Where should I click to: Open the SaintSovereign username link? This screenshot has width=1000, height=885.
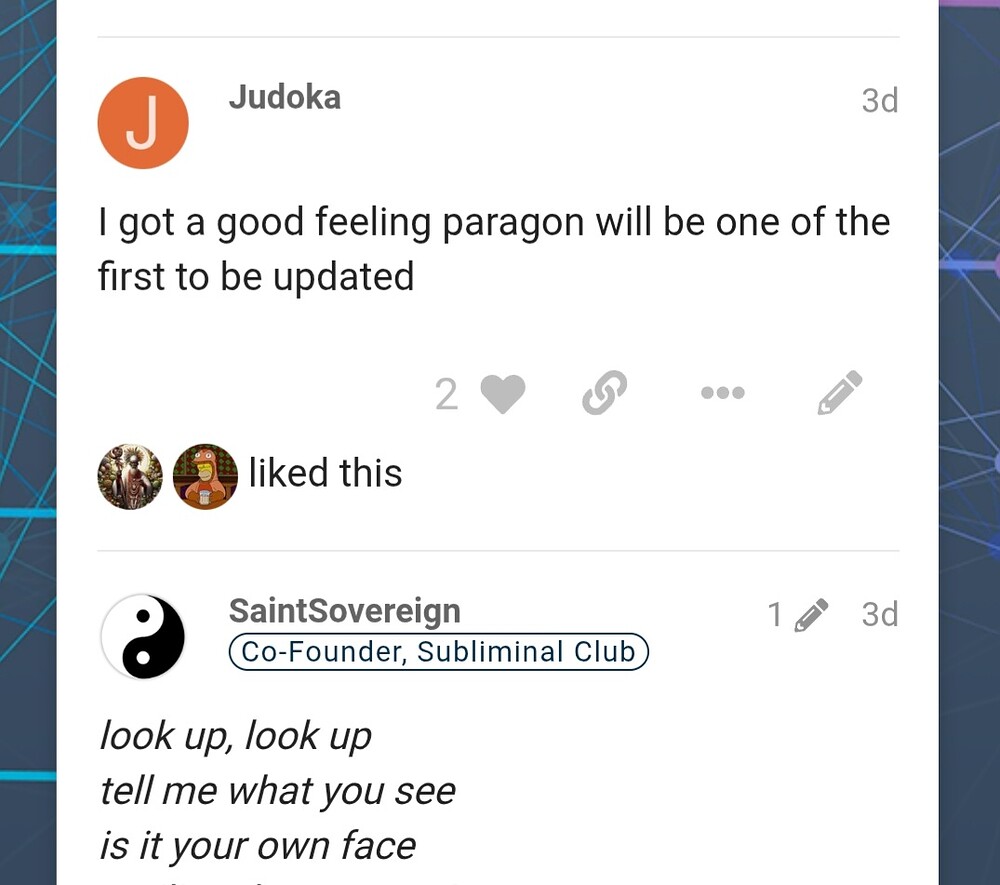344,610
